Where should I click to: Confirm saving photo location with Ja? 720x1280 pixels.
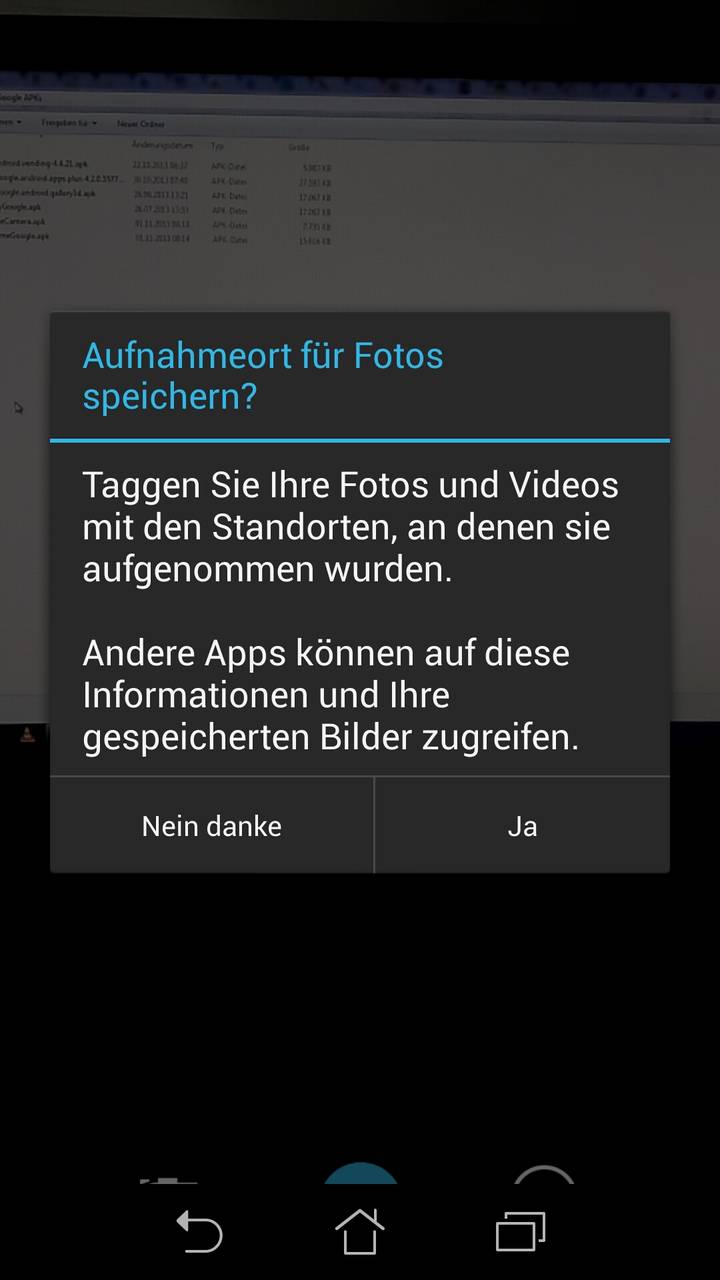(522, 825)
